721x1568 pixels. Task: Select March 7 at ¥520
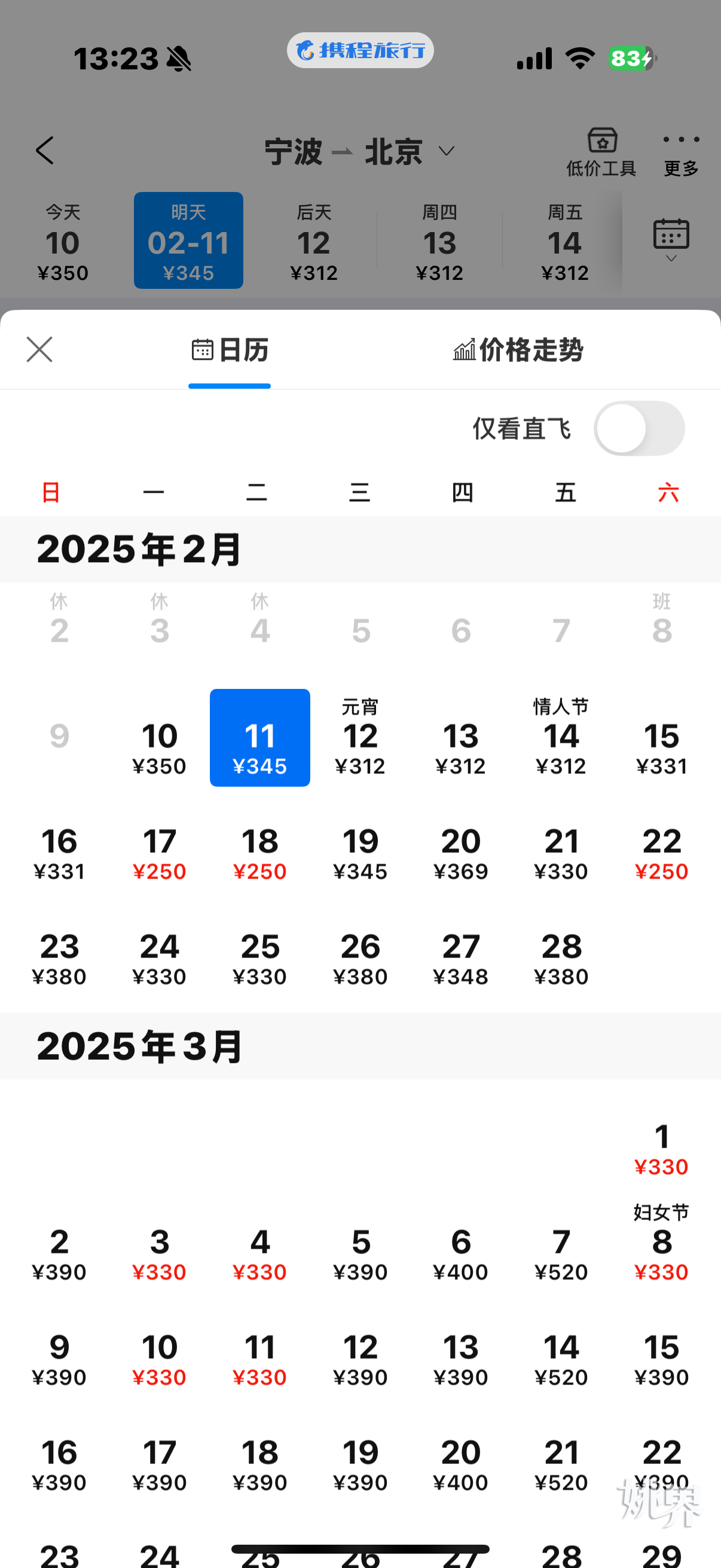coord(561,1254)
